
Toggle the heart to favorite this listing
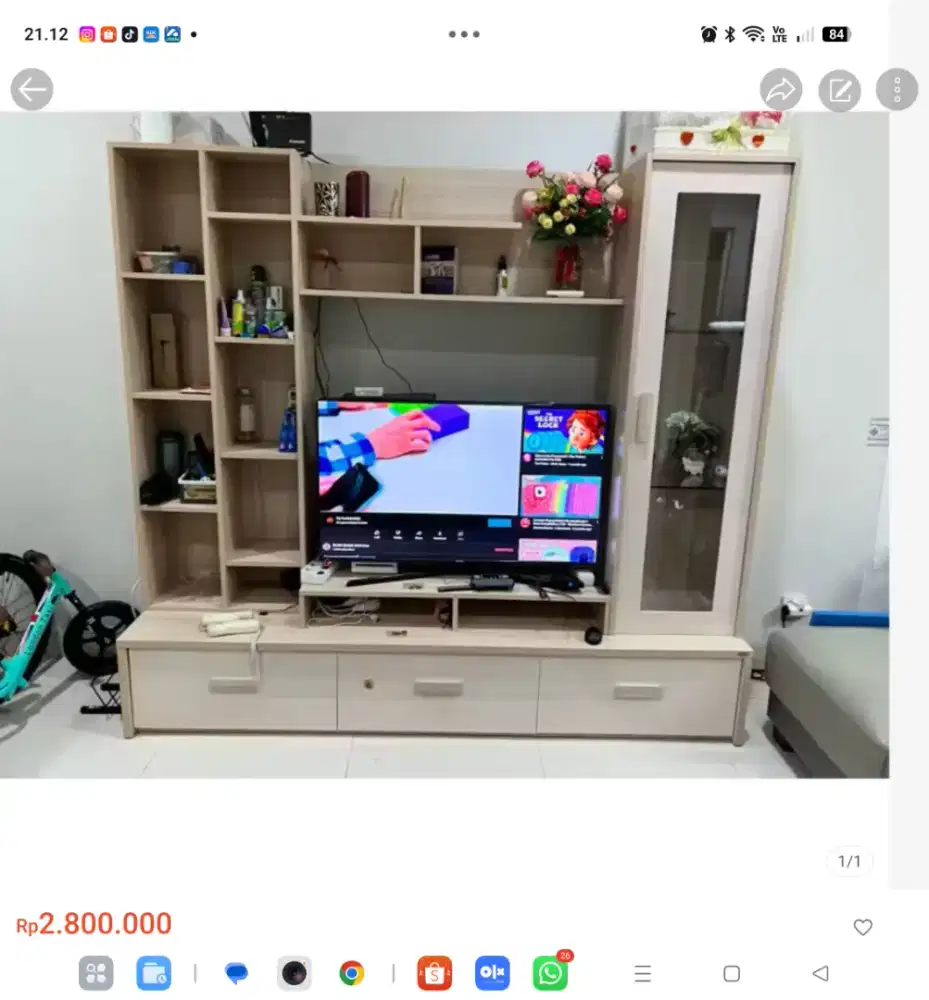click(x=862, y=927)
